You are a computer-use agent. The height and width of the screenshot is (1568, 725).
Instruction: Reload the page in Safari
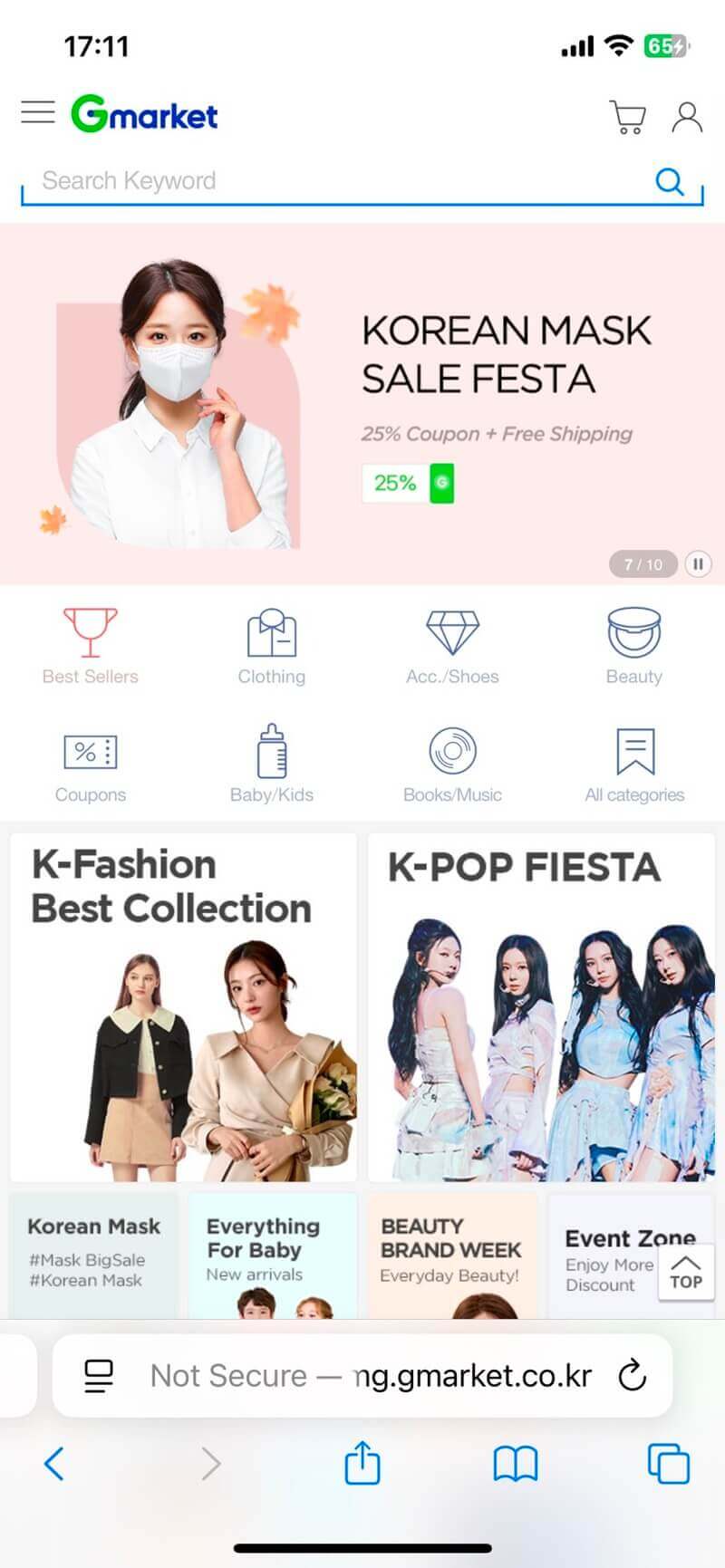[x=632, y=1375]
